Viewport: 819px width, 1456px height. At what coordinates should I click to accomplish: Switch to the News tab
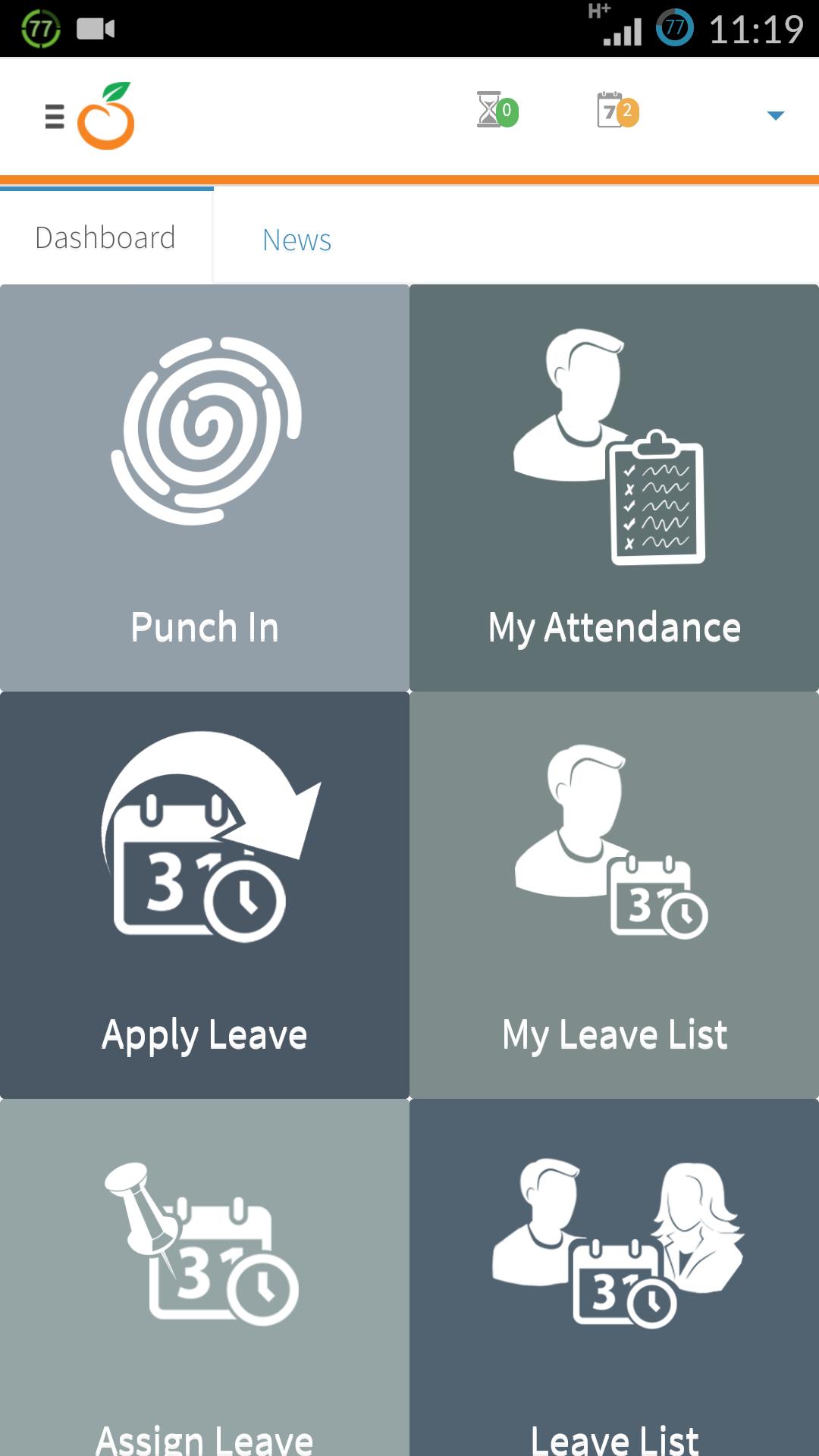(297, 240)
